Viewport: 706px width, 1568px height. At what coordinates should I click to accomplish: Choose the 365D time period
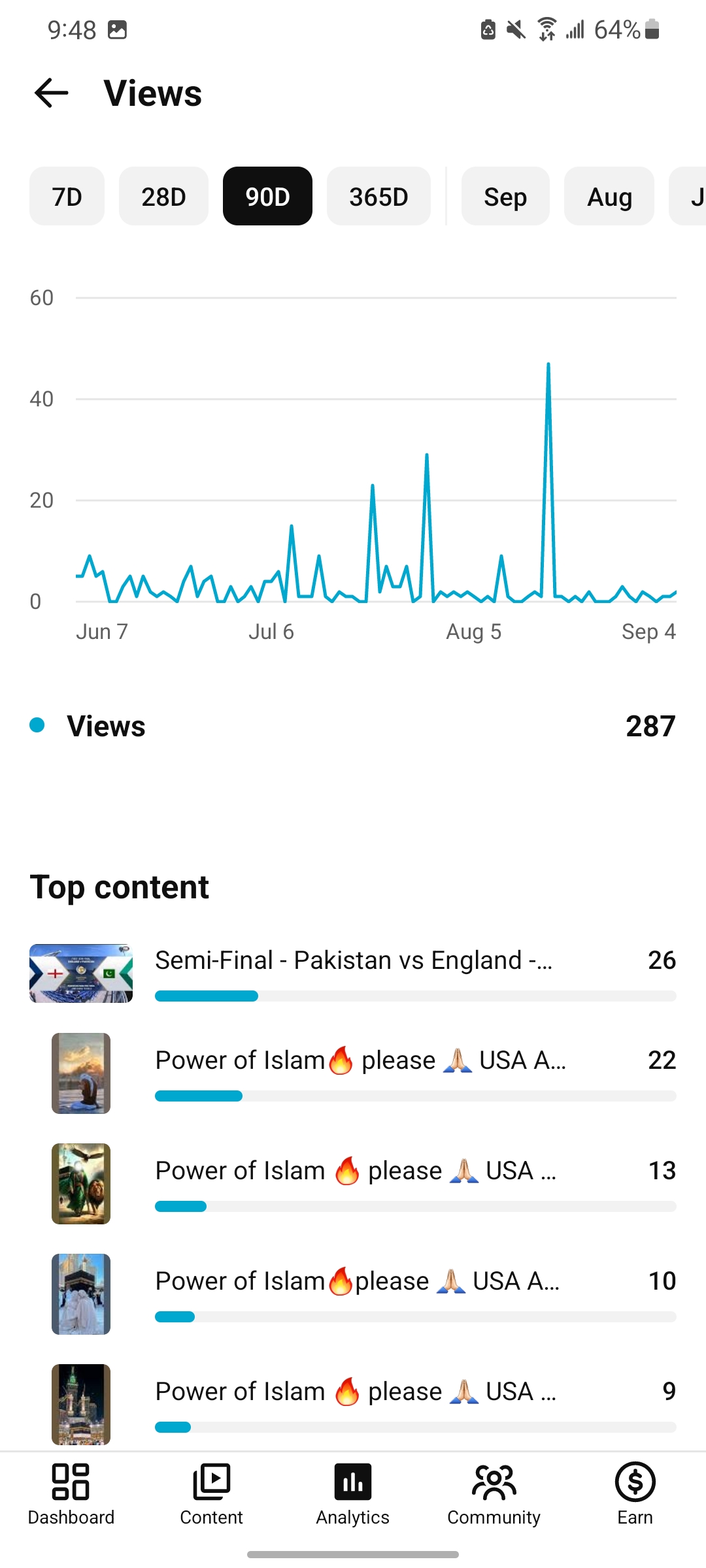point(378,196)
